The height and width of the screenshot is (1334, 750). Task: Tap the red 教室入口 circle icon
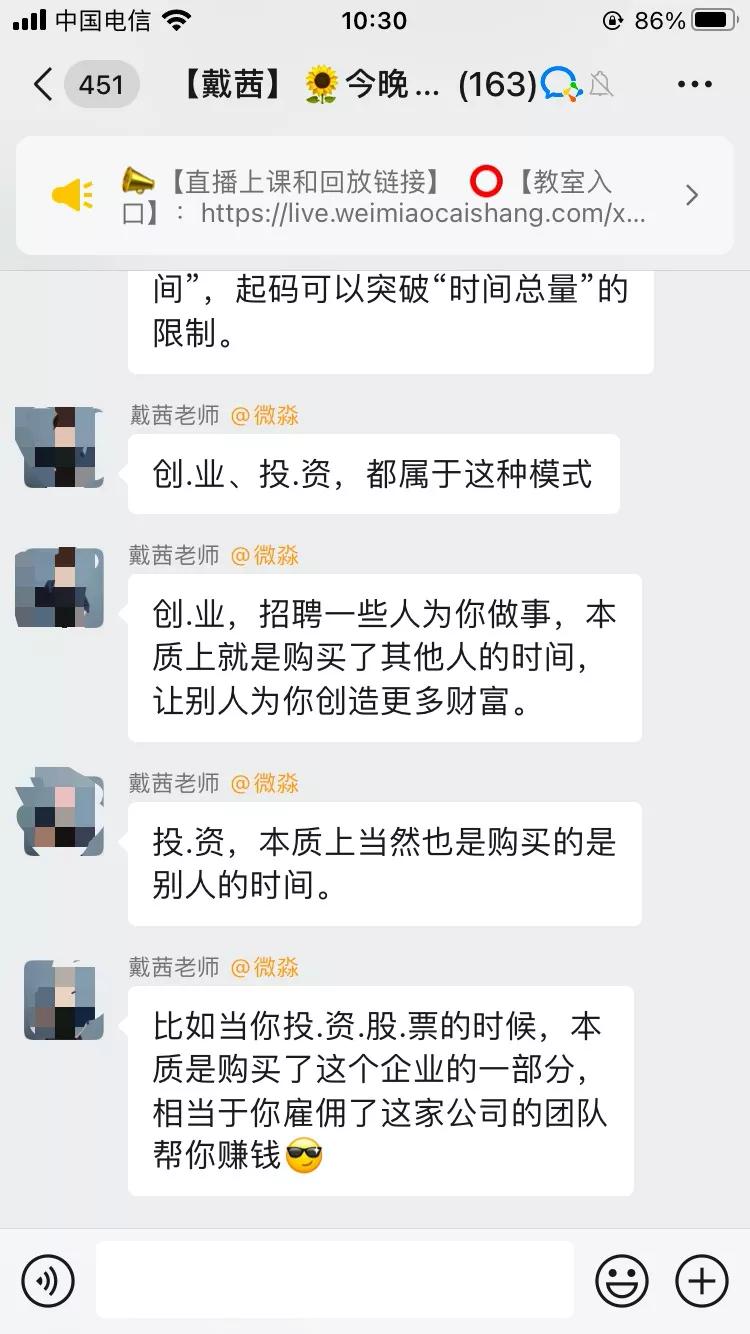[x=487, y=180]
